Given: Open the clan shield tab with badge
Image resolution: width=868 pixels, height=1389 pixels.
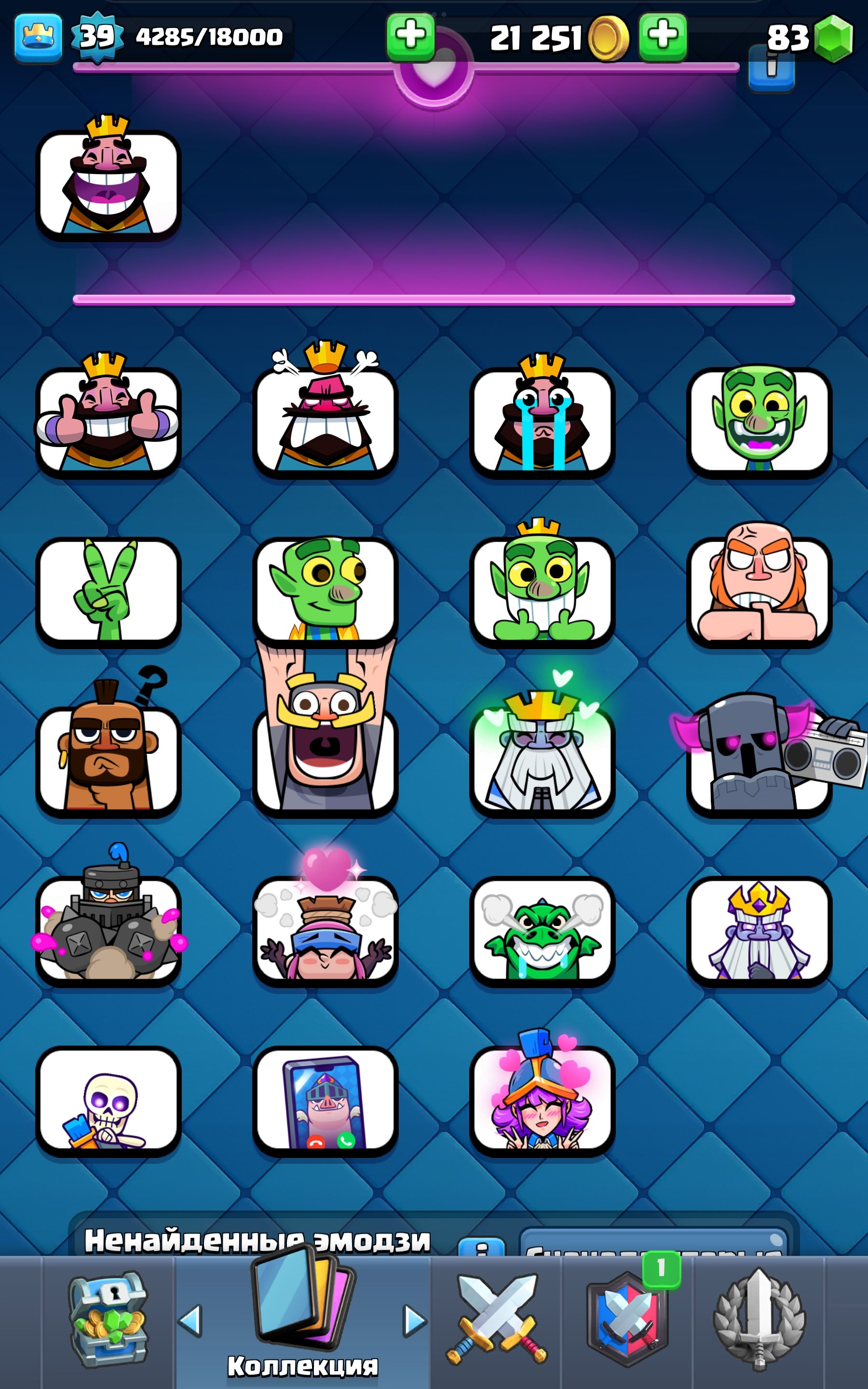Looking at the screenshot, I should [x=627, y=1320].
